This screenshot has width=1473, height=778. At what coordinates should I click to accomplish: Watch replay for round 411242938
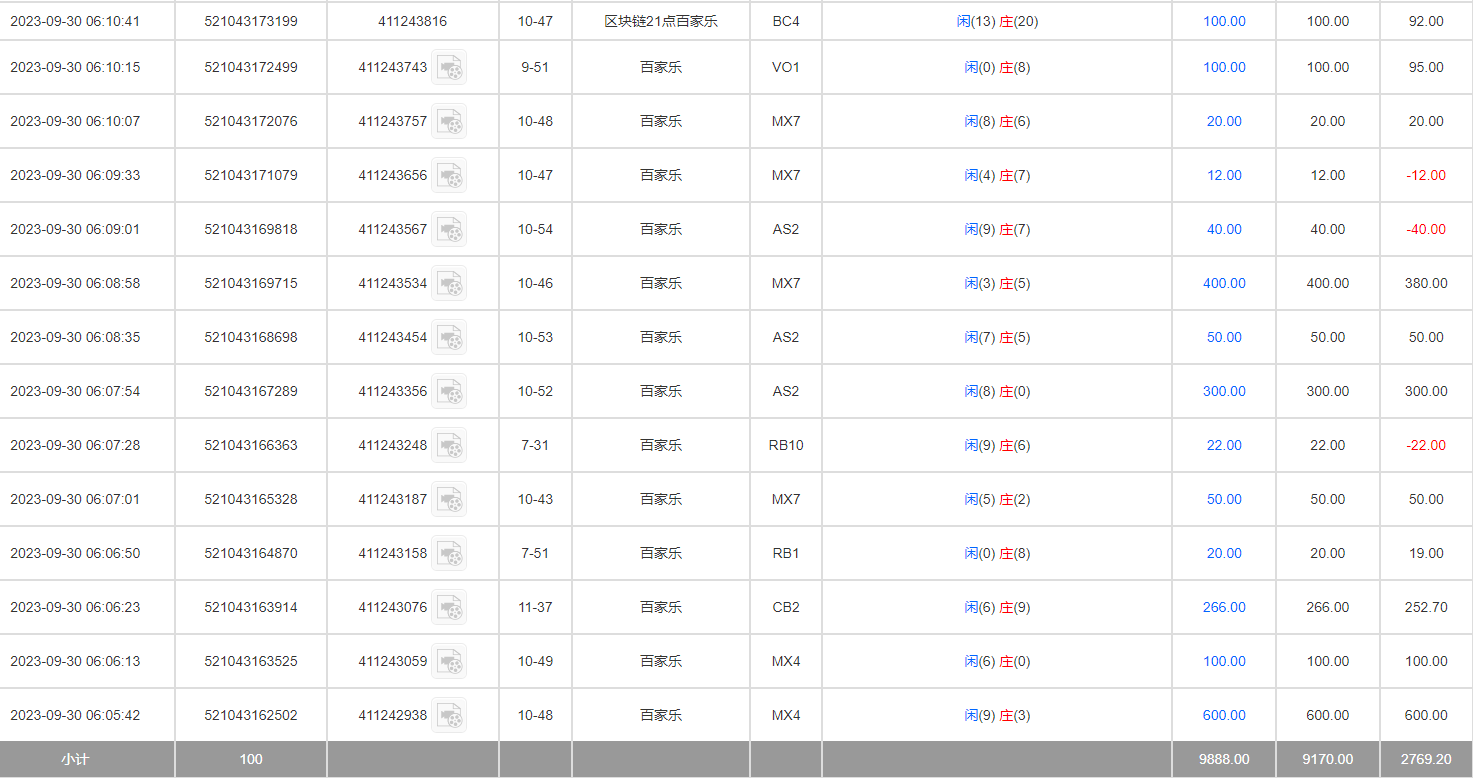coord(449,715)
